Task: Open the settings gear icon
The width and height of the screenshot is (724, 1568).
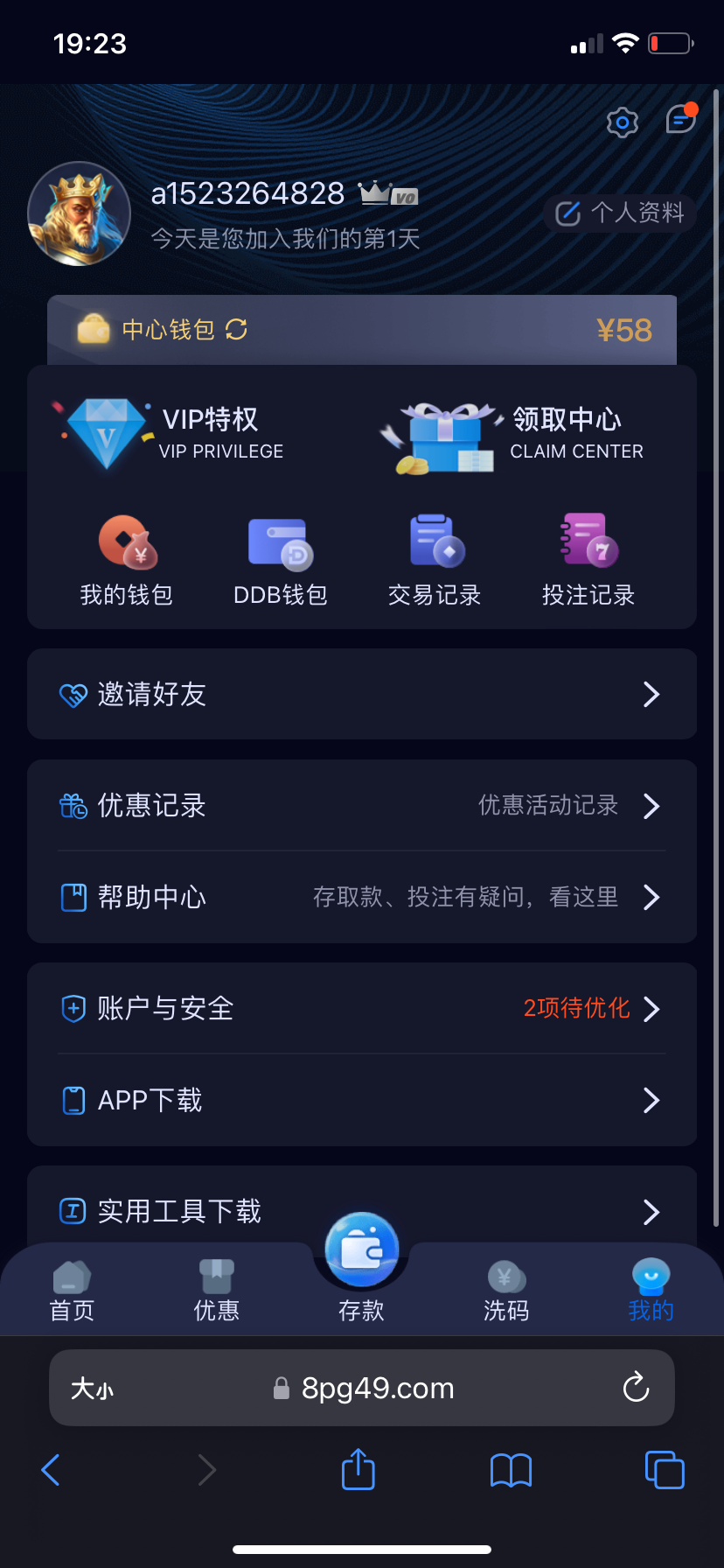Action: click(622, 122)
